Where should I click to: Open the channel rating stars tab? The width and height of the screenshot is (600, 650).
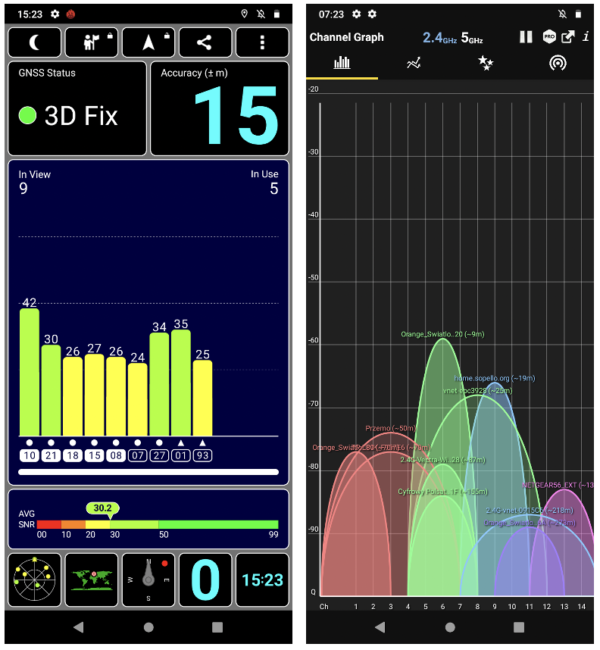pos(486,63)
